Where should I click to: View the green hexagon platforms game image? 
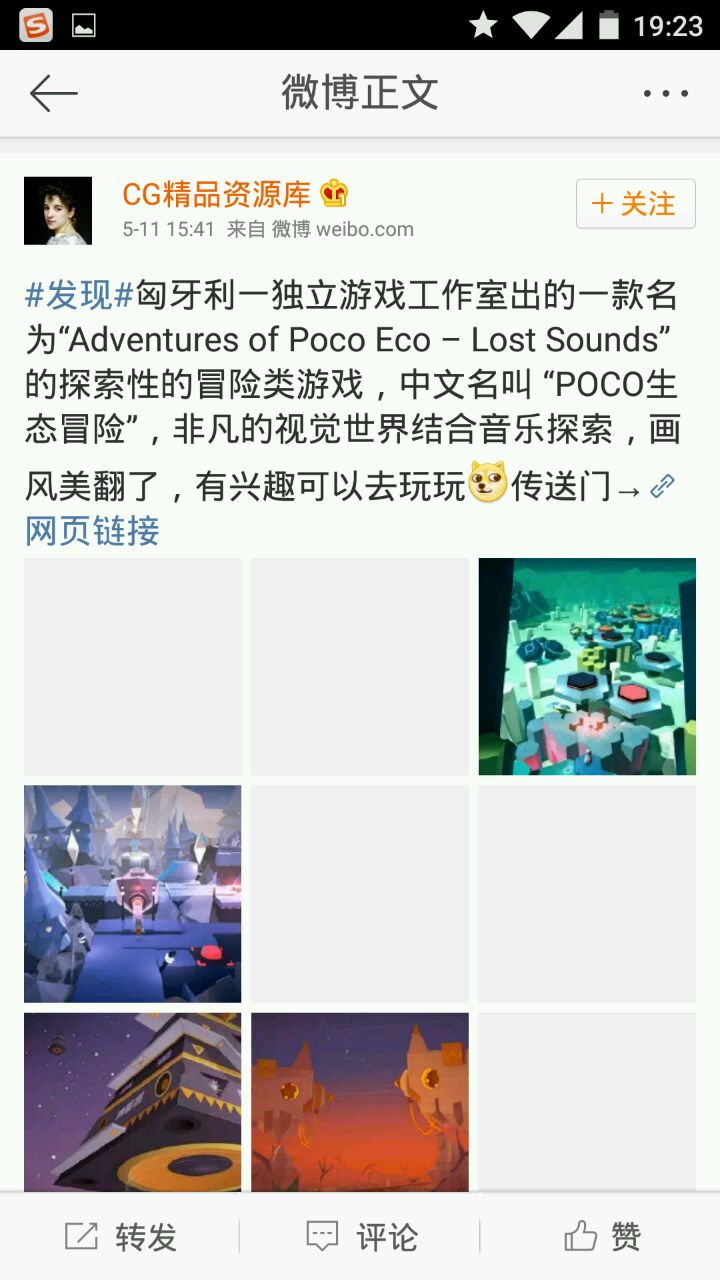pos(587,666)
